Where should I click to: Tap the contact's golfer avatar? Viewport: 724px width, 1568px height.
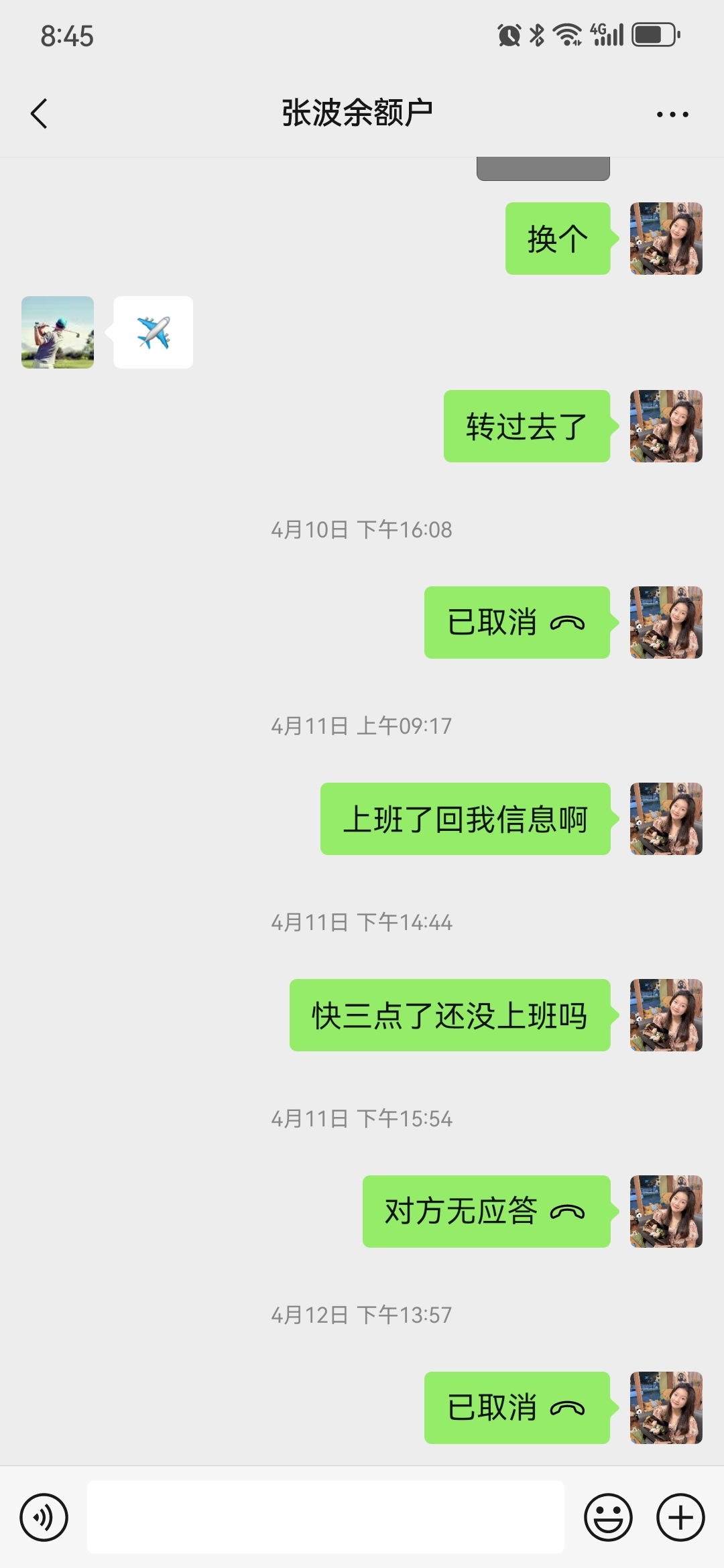tap(57, 331)
